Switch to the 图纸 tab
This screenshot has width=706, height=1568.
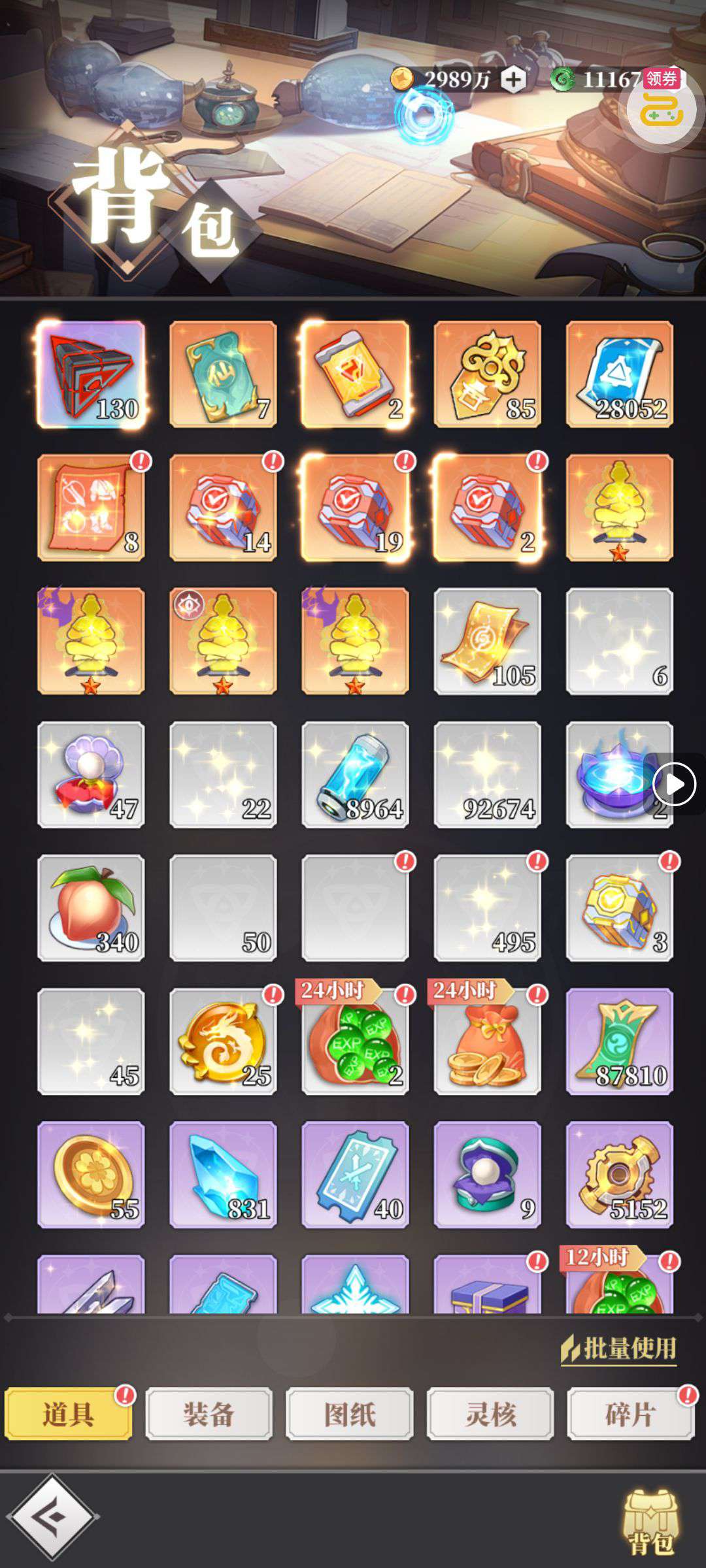350,1414
